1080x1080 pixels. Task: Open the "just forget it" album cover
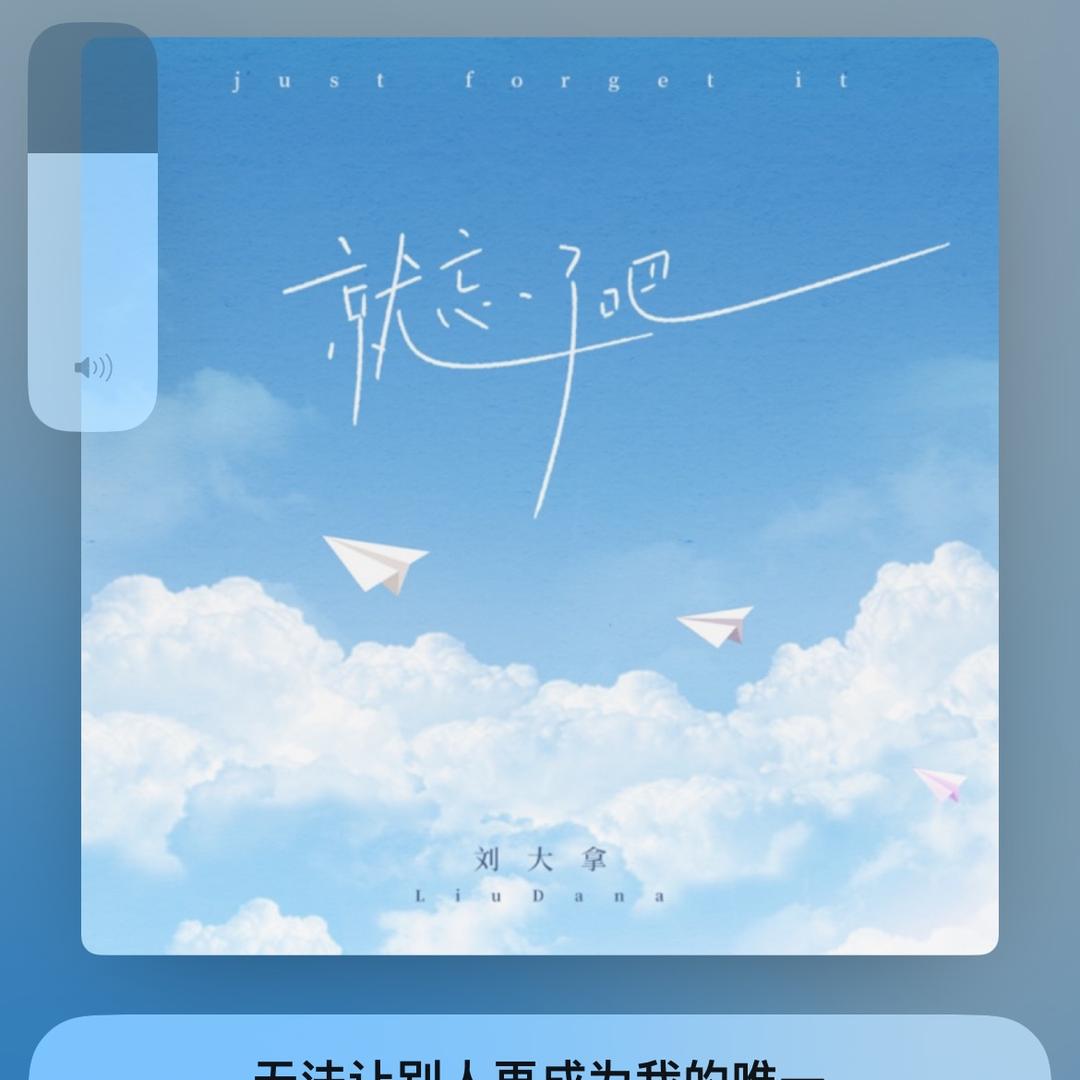click(x=560, y=500)
